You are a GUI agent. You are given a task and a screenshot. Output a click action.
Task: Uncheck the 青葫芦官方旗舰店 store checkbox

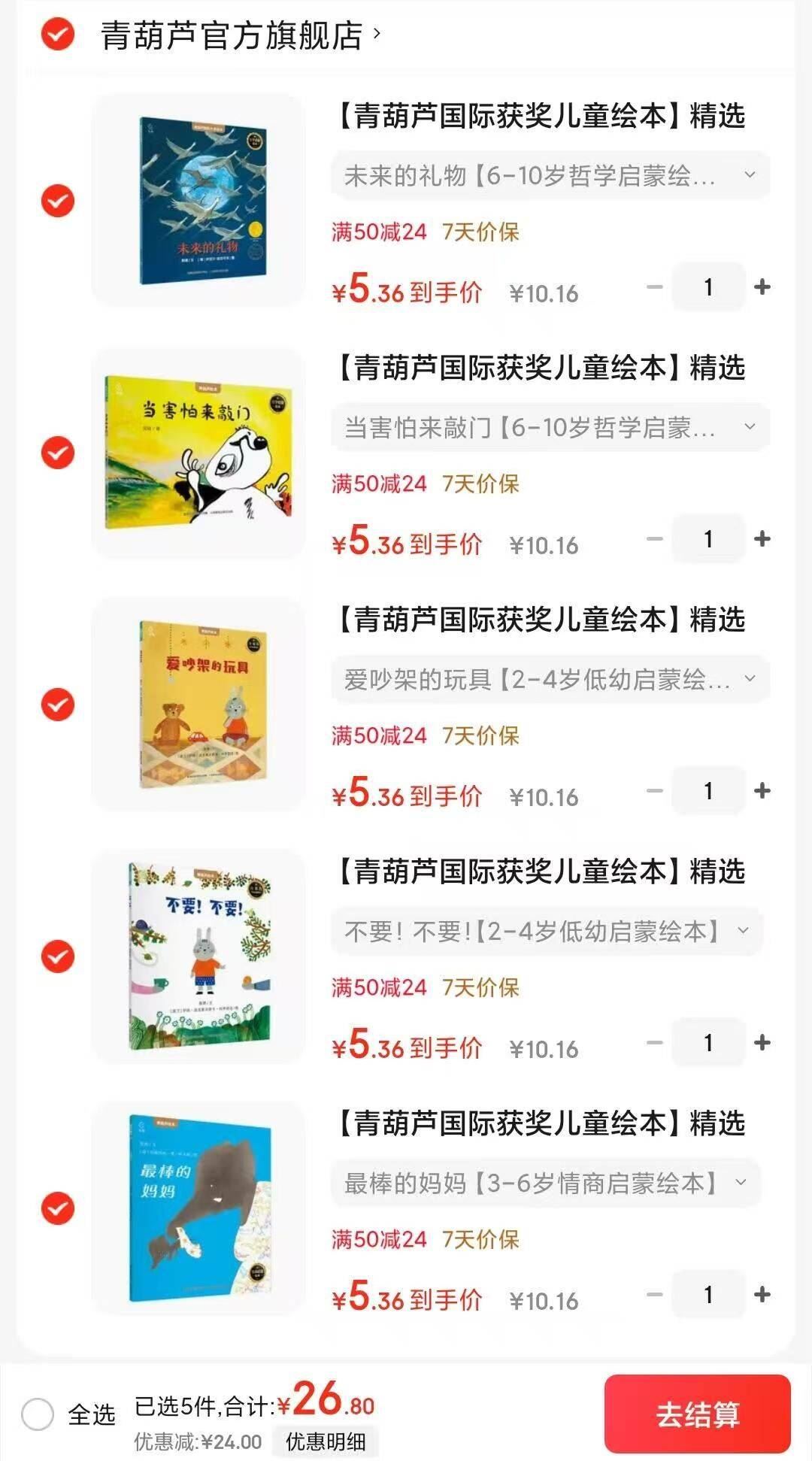point(58,35)
